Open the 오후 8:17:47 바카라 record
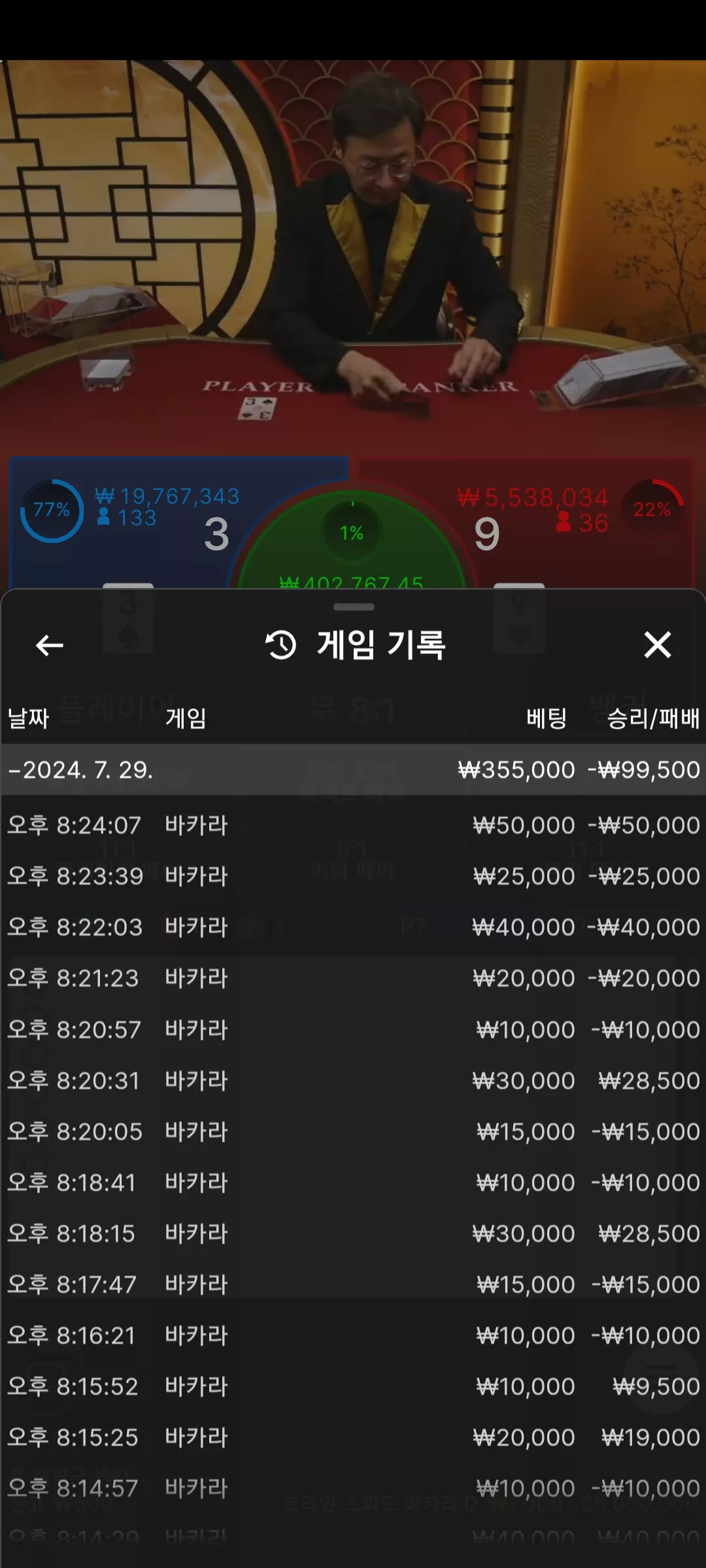 (353, 1284)
